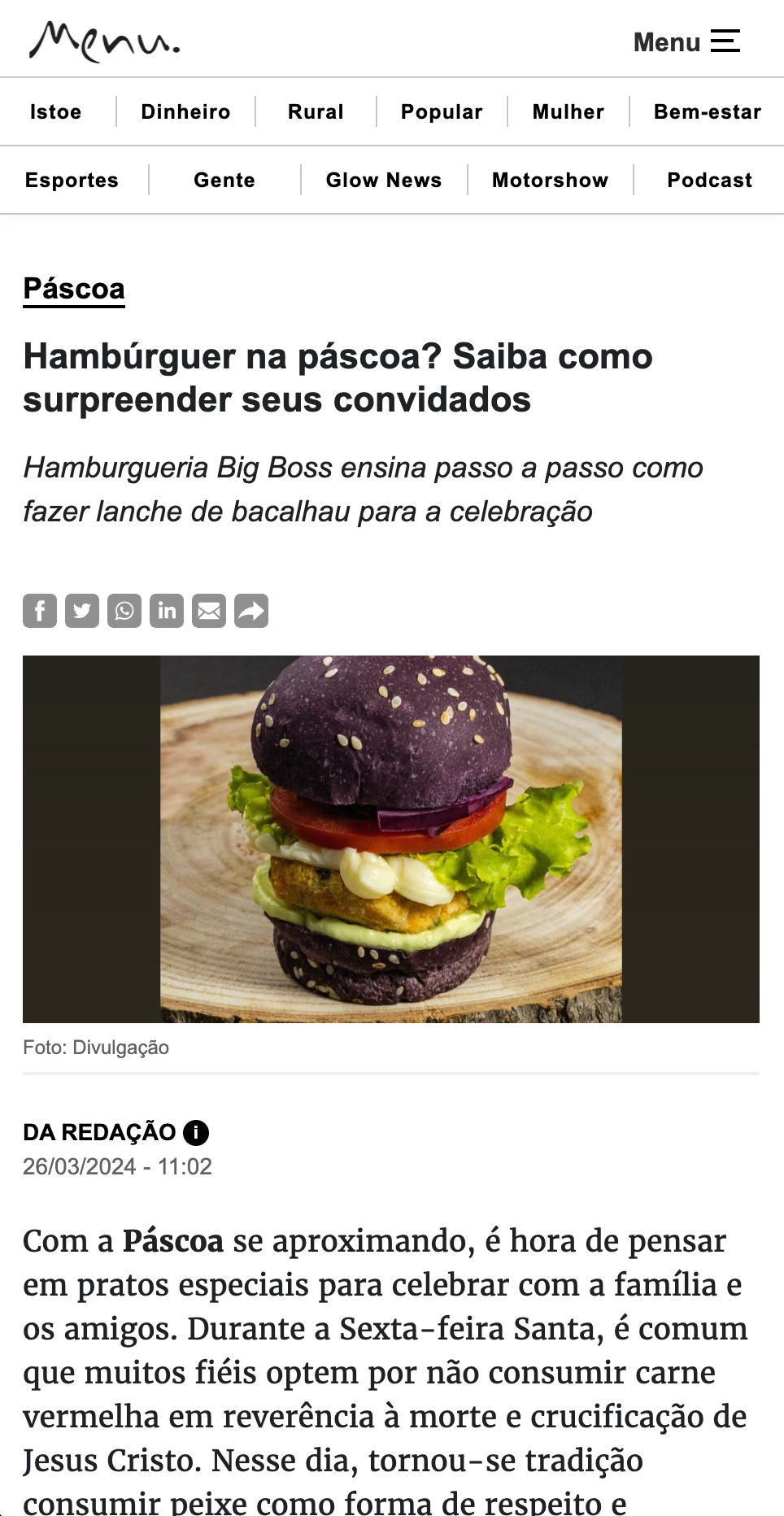Share the article on Twitter
Screen dimensions: 784x1516
point(82,611)
